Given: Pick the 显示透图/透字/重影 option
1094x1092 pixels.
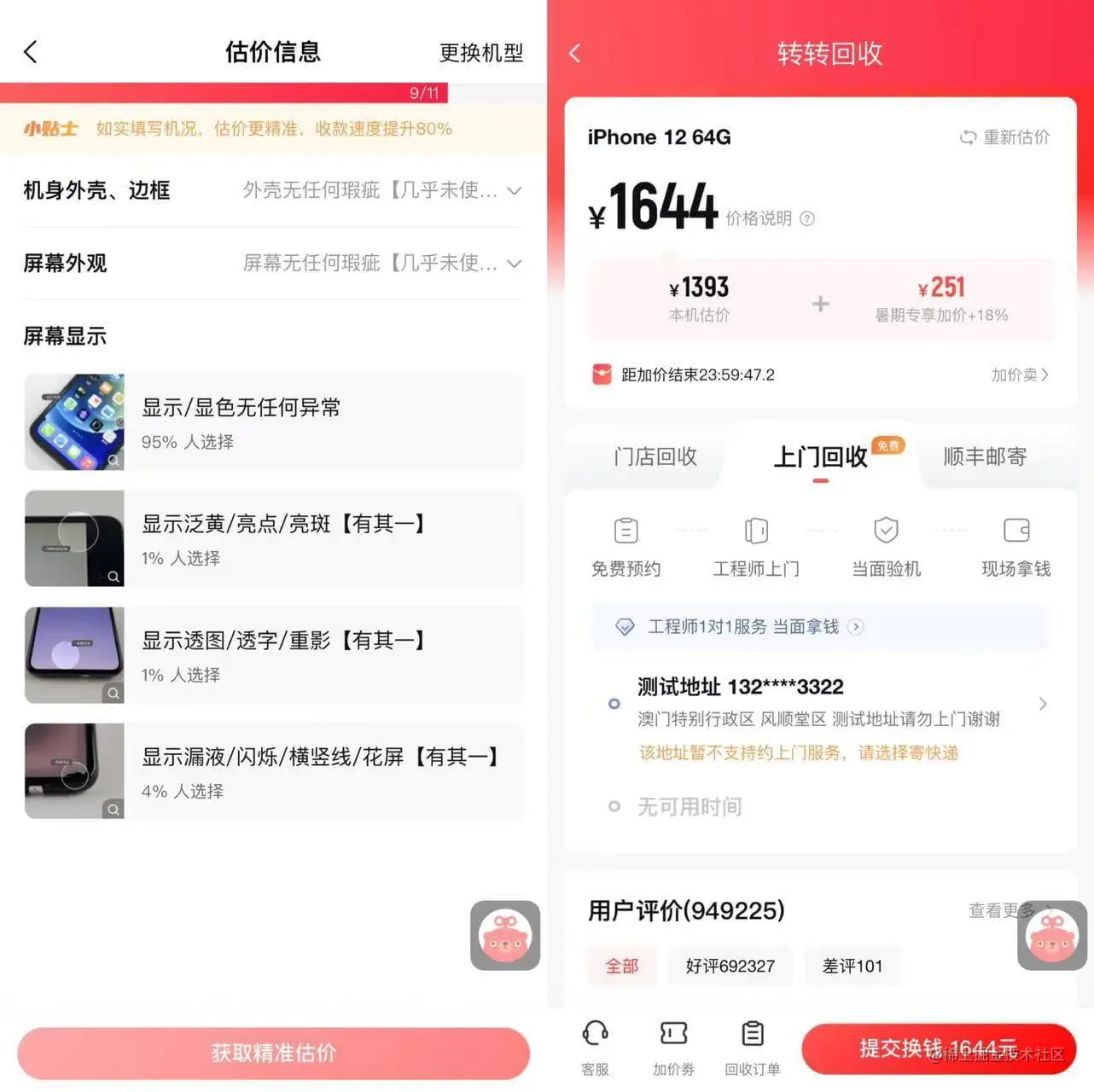Looking at the screenshot, I should click(x=273, y=655).
